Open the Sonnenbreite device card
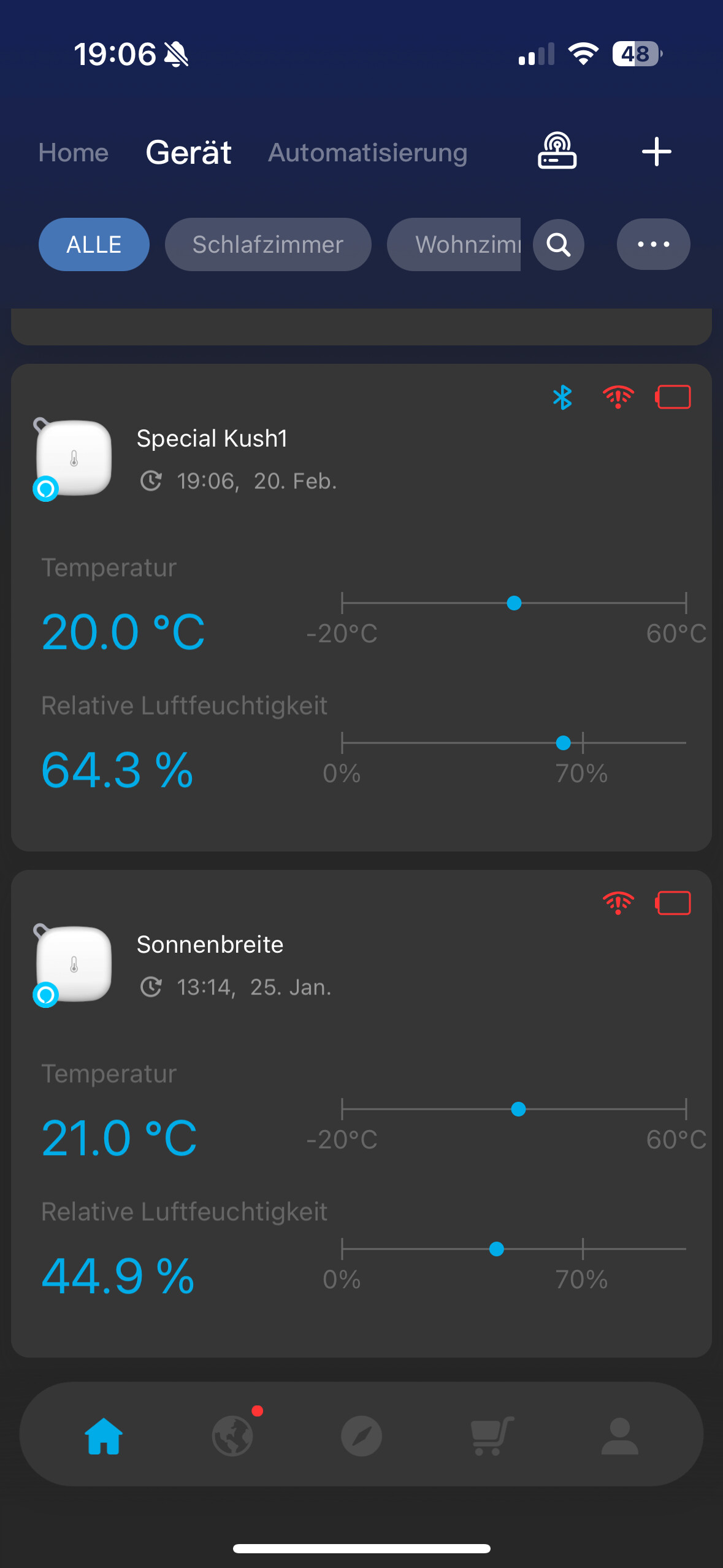 (x=361, y=1113)
